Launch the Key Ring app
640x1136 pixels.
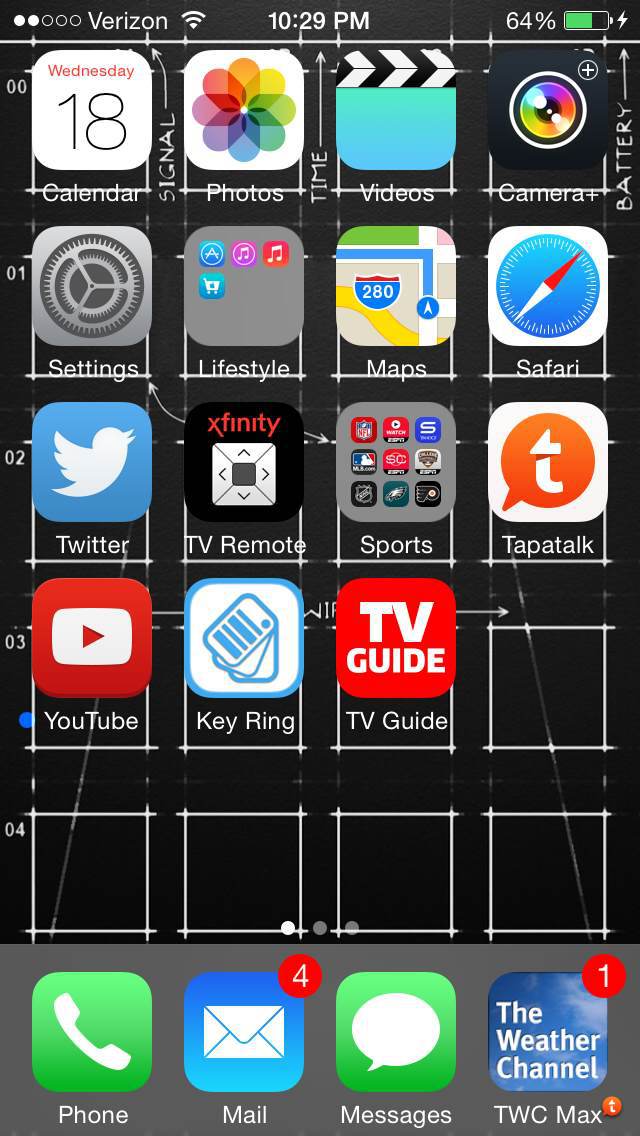click(244, 638)
